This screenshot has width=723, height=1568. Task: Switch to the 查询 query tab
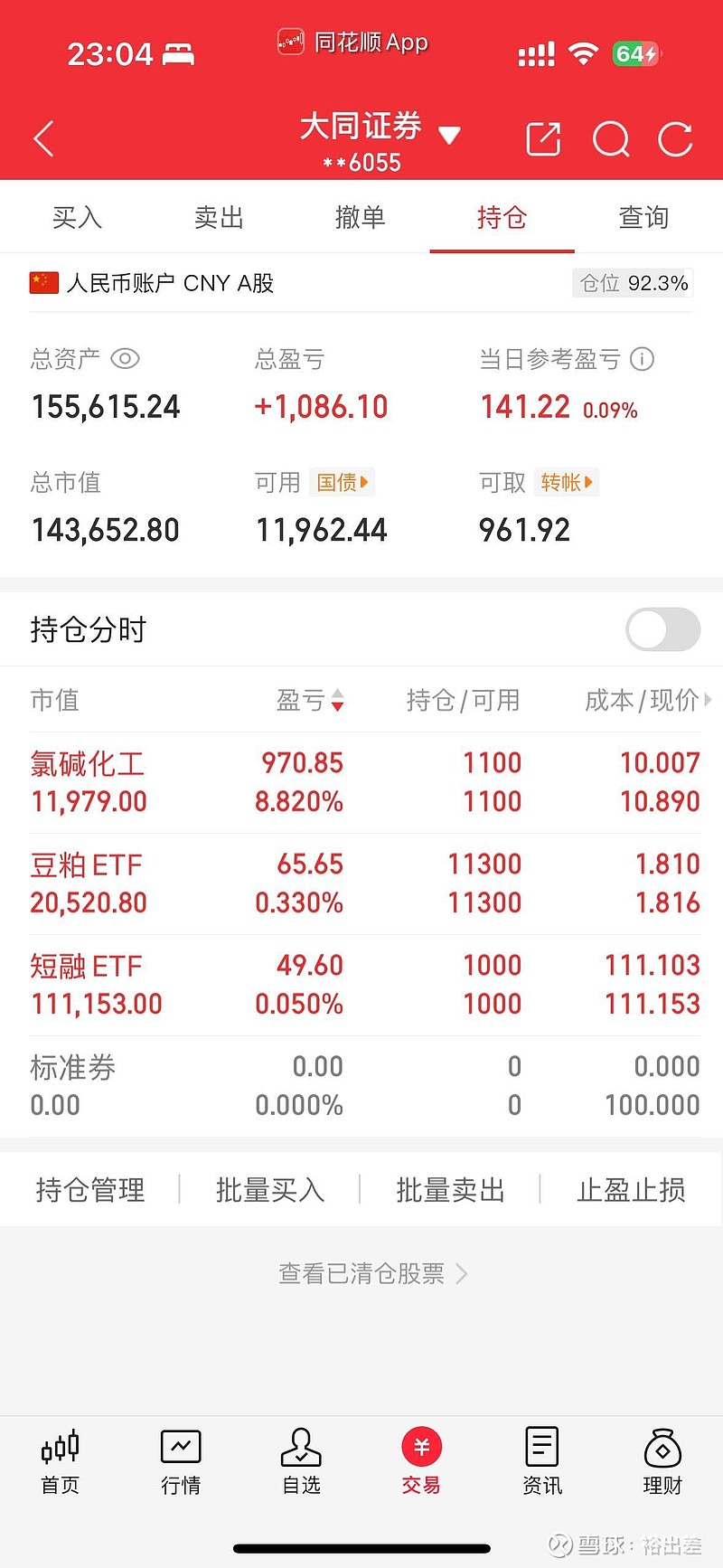643,217
